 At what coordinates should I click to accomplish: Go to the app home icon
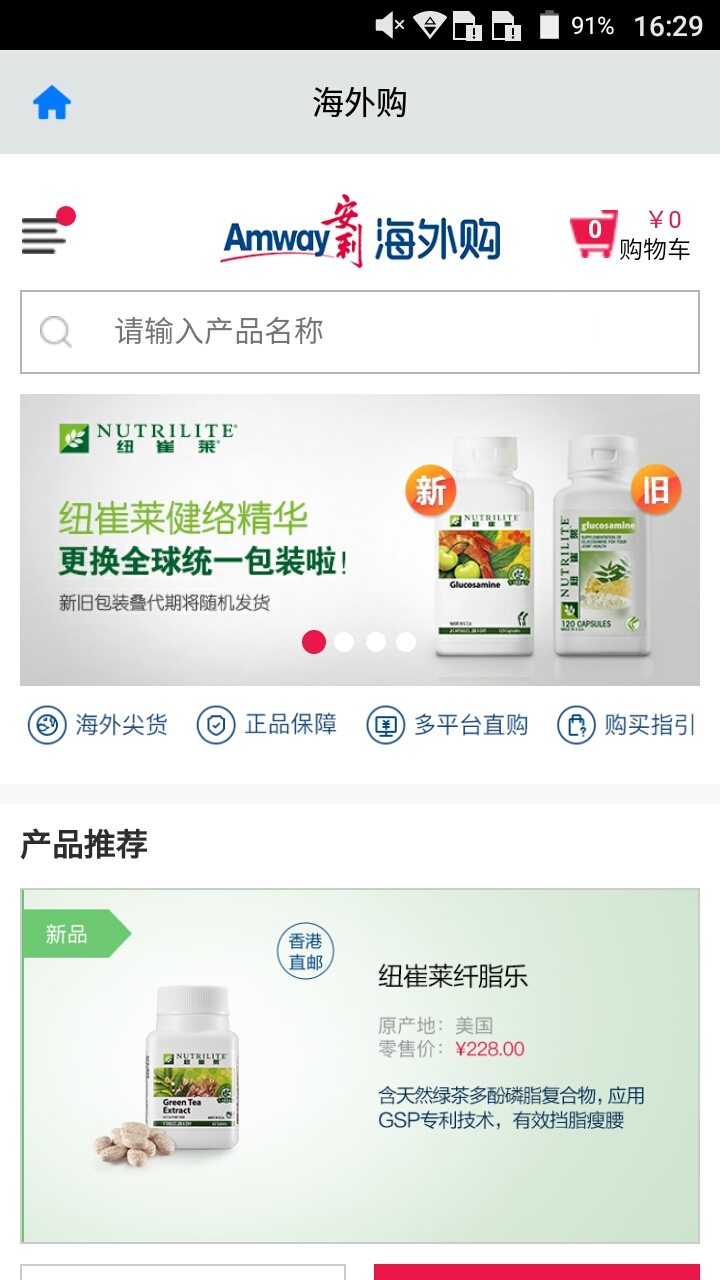coord(52,102)
